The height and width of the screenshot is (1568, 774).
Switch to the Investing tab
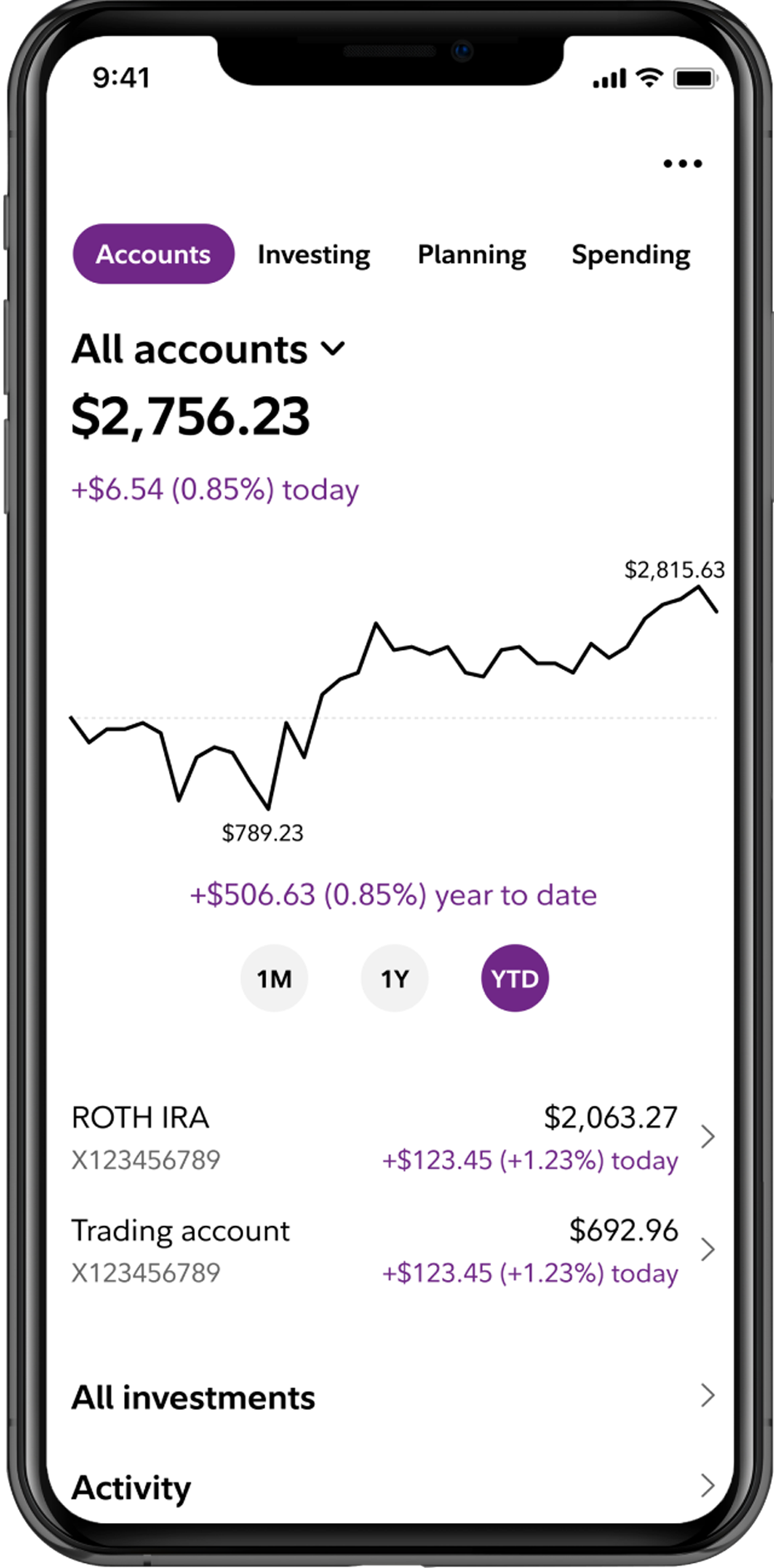click(314, 254)
